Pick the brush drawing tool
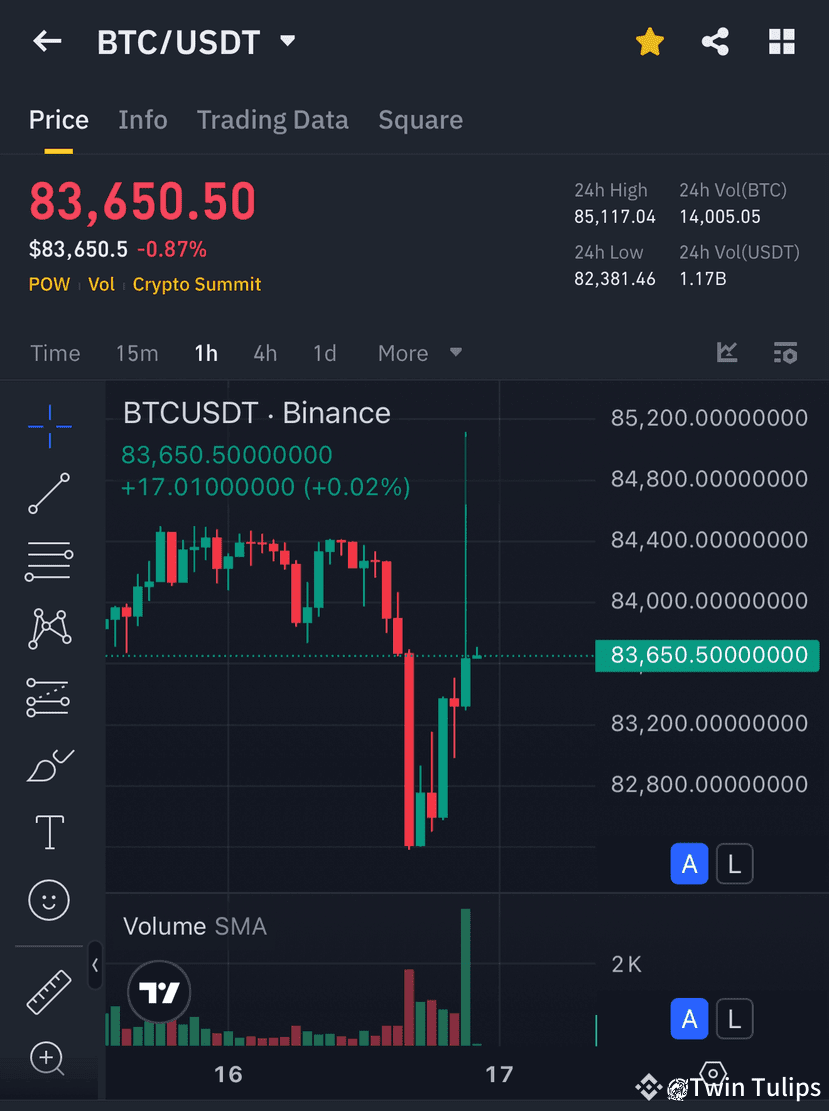The width and height of the screenshot is (829, 1111). pos(48,764)
